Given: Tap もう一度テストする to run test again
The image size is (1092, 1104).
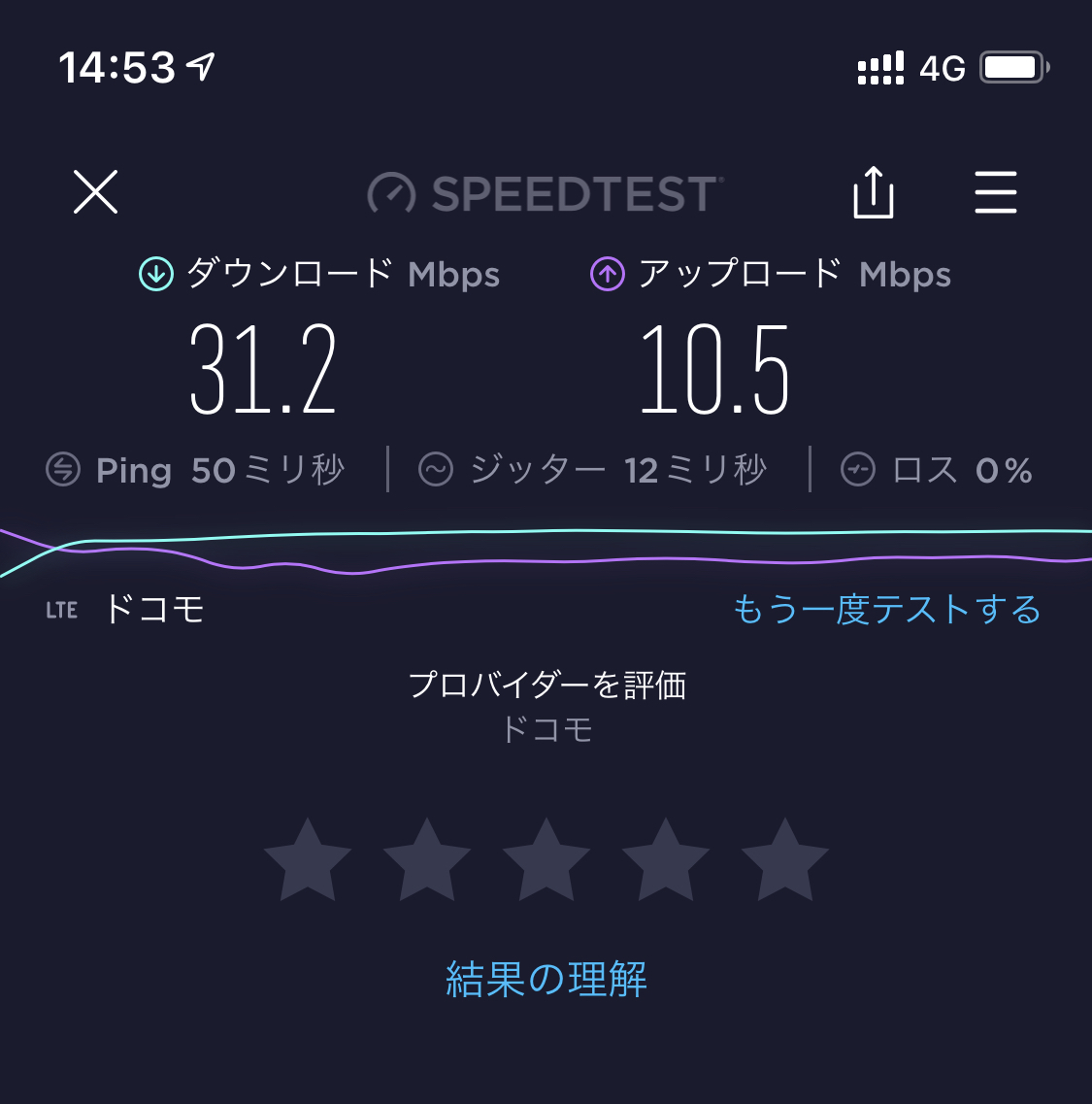Looking at the screenshot, I should (886, 610).
